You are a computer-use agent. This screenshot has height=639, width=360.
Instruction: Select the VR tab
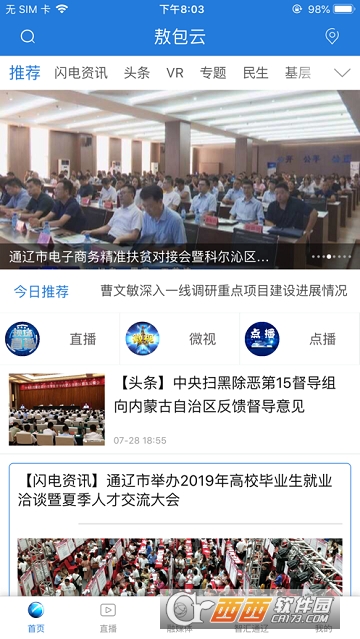click(175, 73)
